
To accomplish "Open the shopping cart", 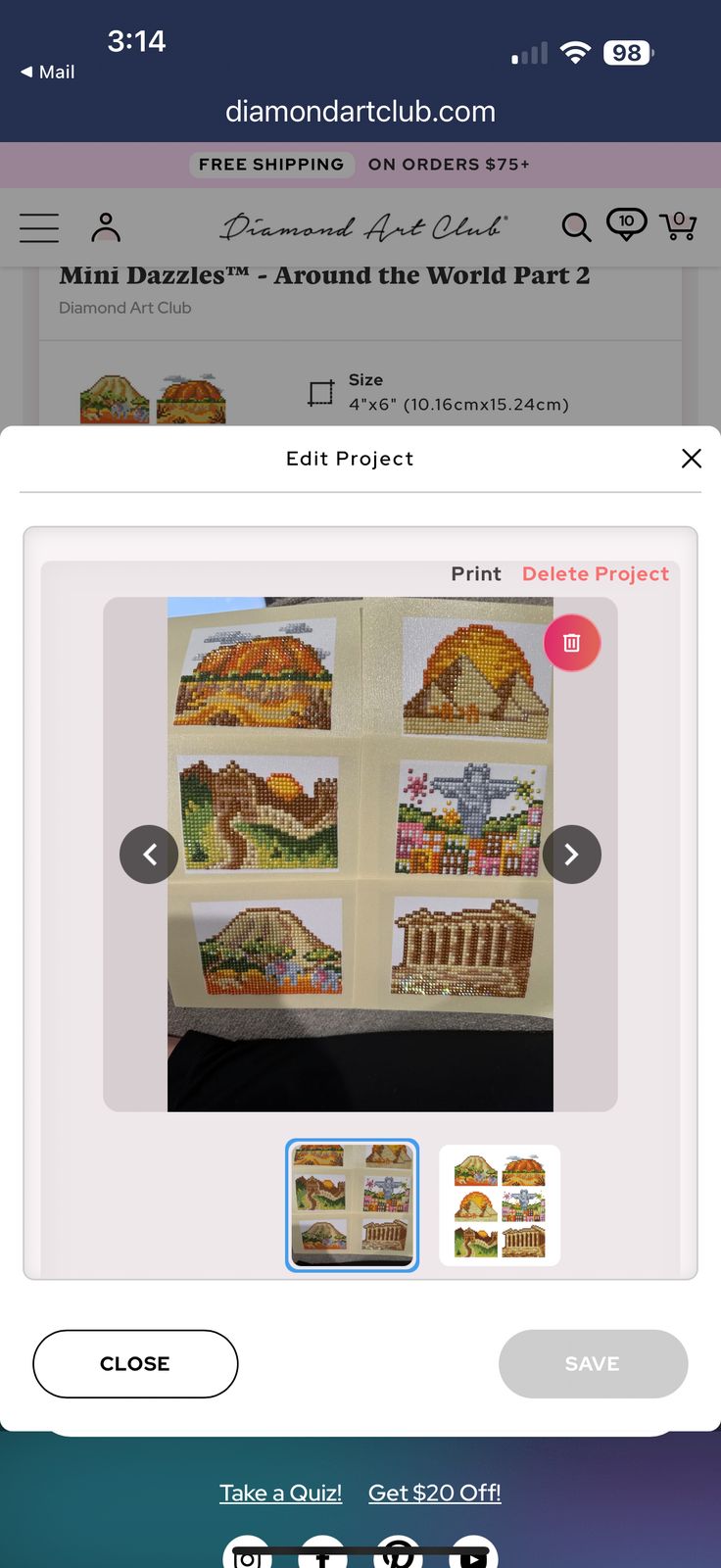I will click(678, 226).
